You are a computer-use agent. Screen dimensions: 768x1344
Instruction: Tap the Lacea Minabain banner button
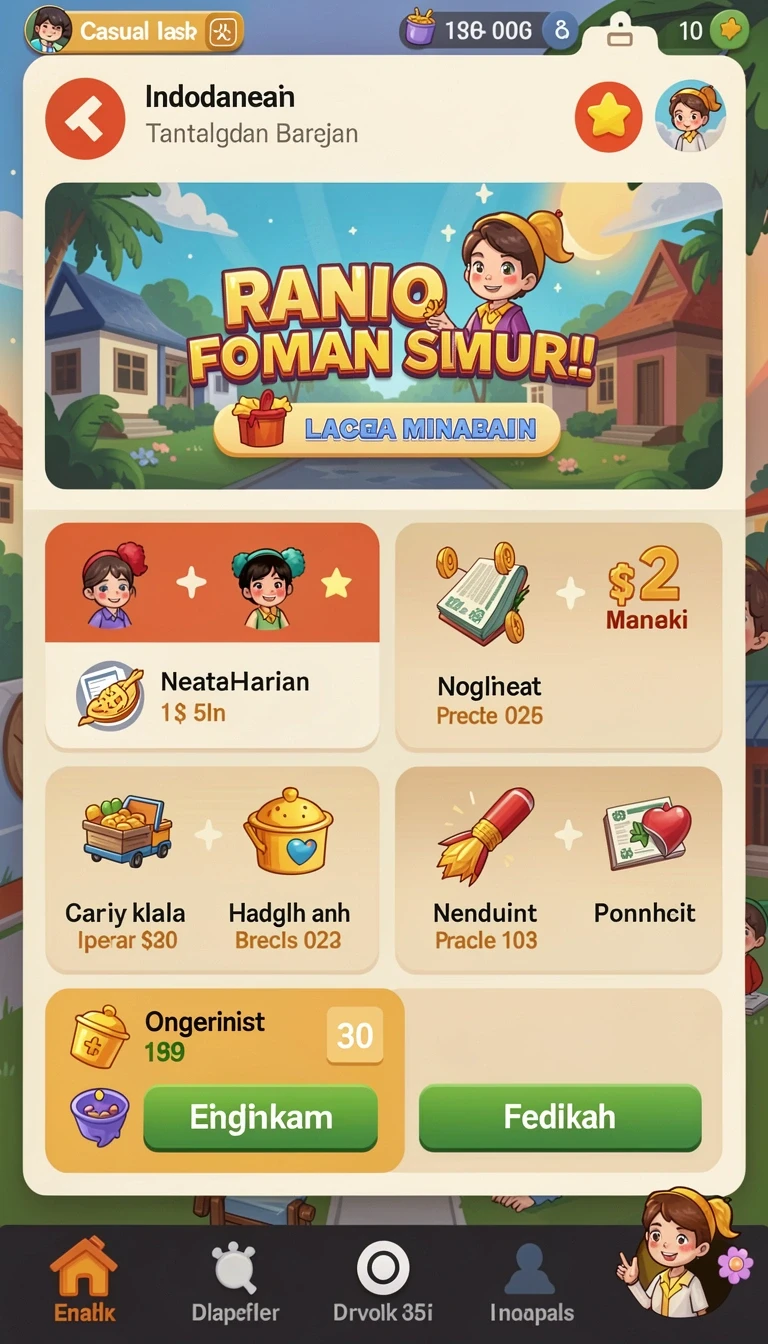387,429
